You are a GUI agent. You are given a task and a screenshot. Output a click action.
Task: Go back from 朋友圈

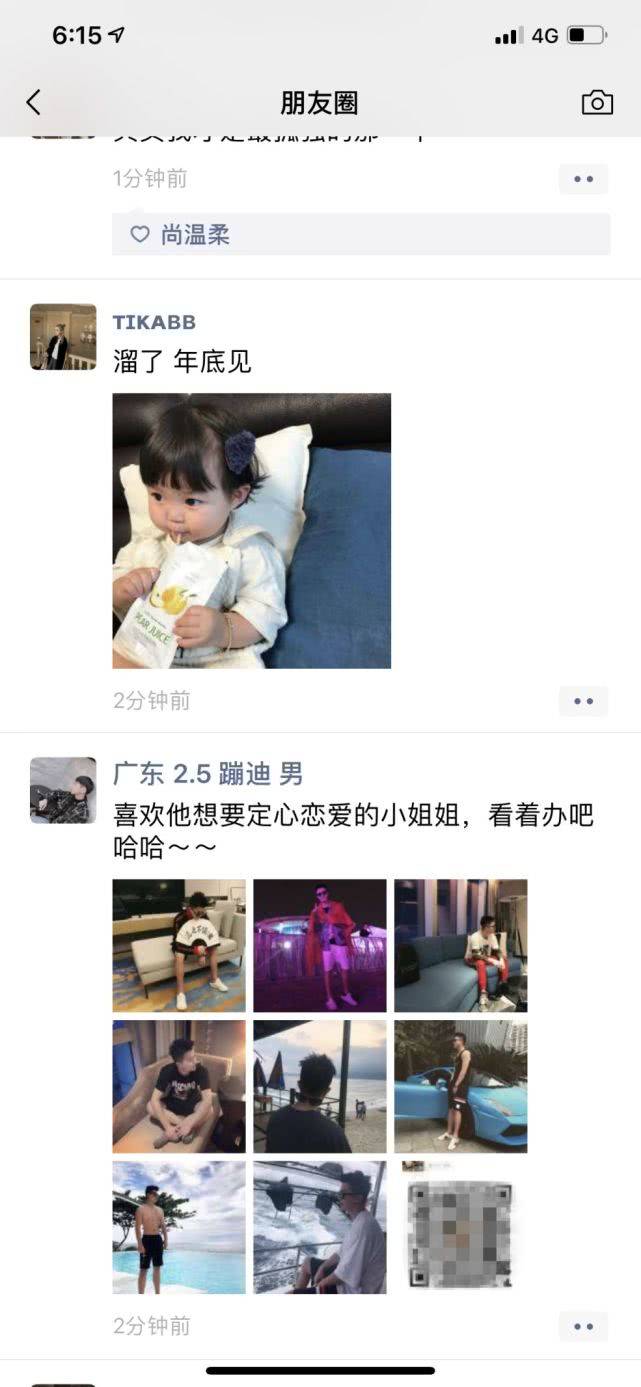tap(34, 102)
